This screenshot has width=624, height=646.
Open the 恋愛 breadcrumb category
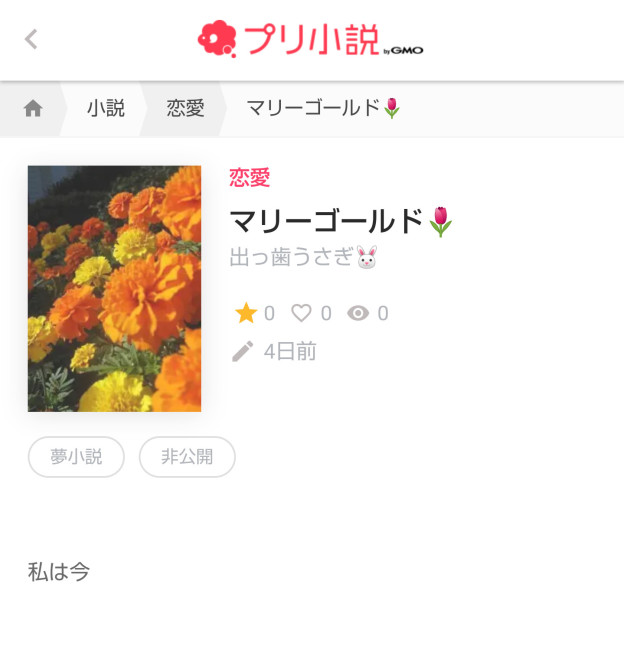(185, 109)
